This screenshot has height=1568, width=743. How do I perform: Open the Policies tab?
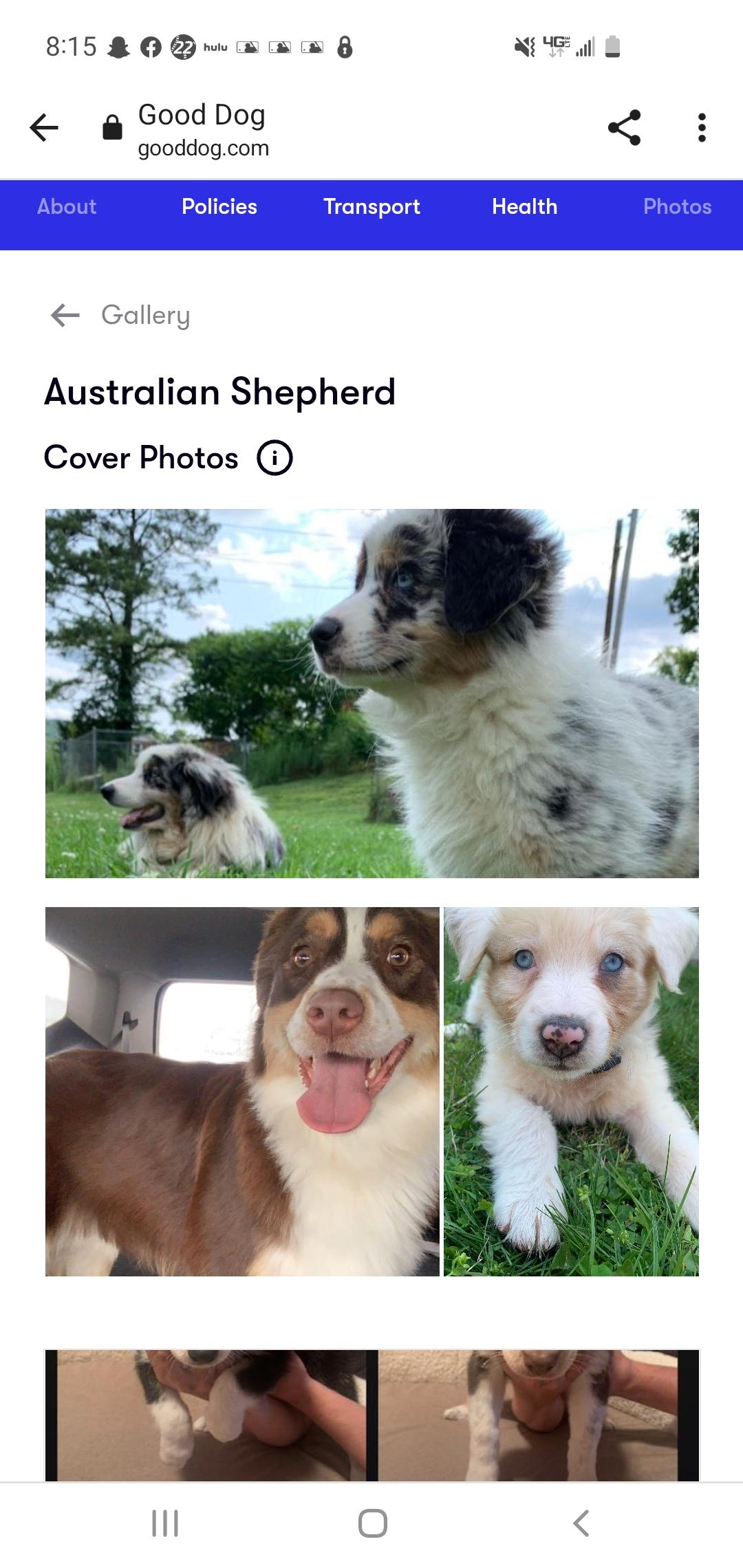pos(219,206)
